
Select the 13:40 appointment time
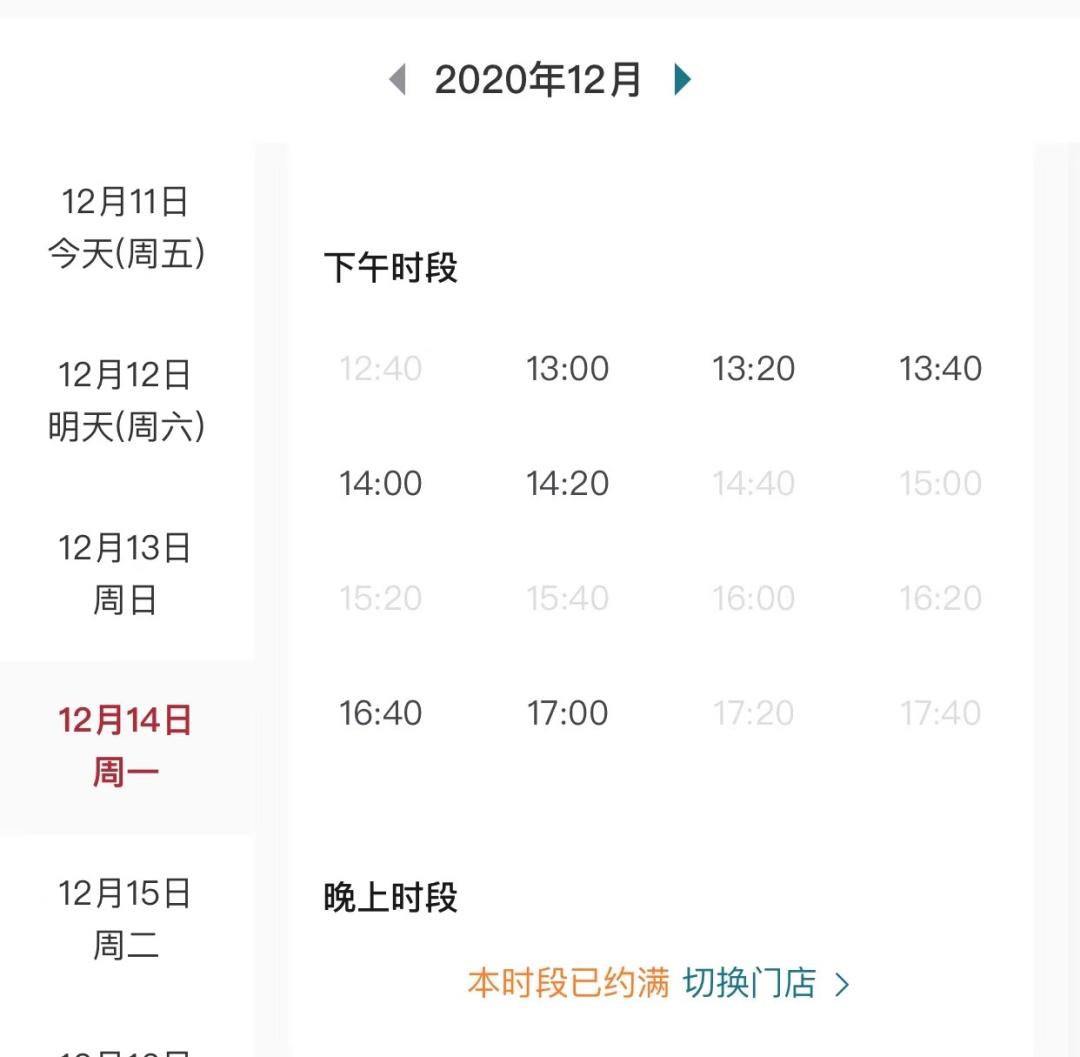pyautogui.click(x=940, y=369)
